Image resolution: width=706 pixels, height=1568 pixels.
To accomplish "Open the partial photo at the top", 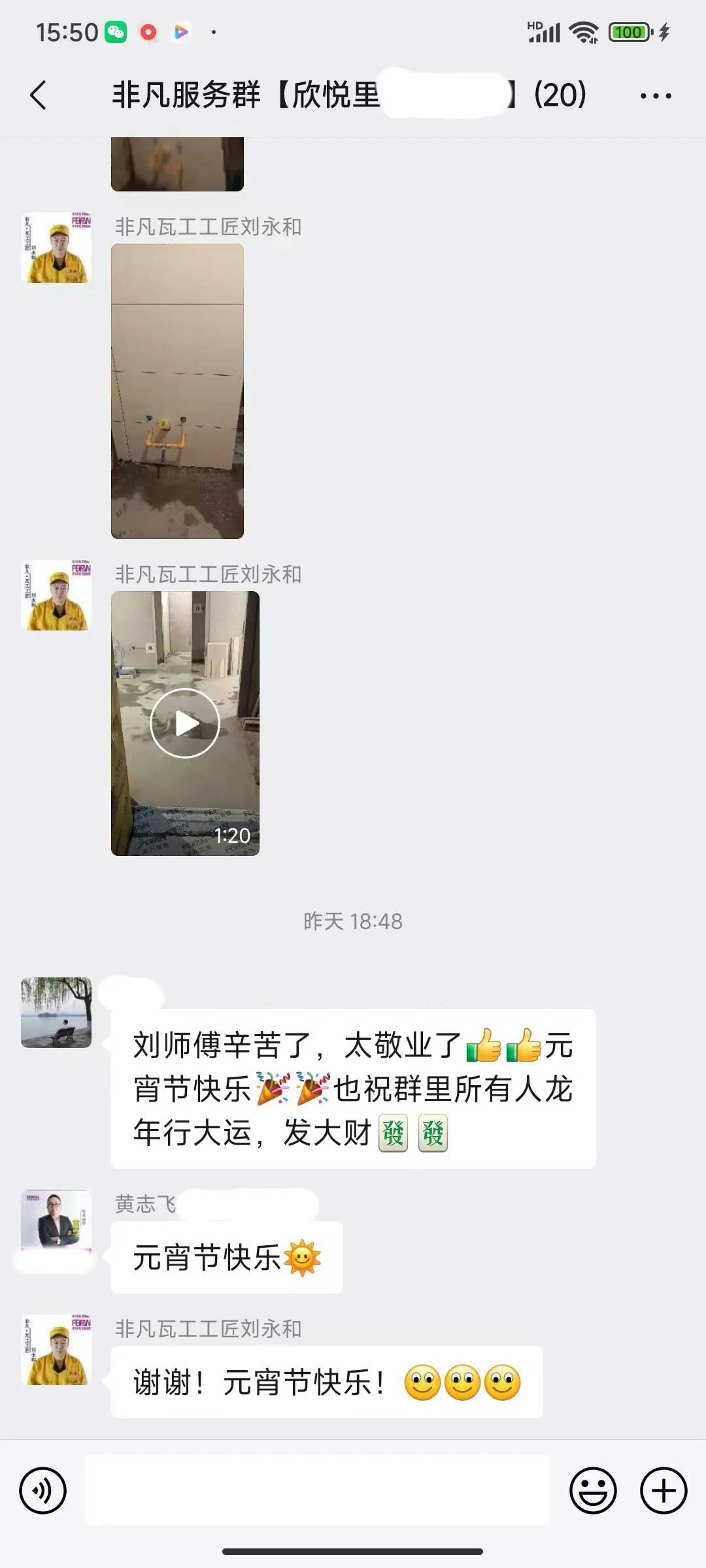I will (x=177, y=163).
